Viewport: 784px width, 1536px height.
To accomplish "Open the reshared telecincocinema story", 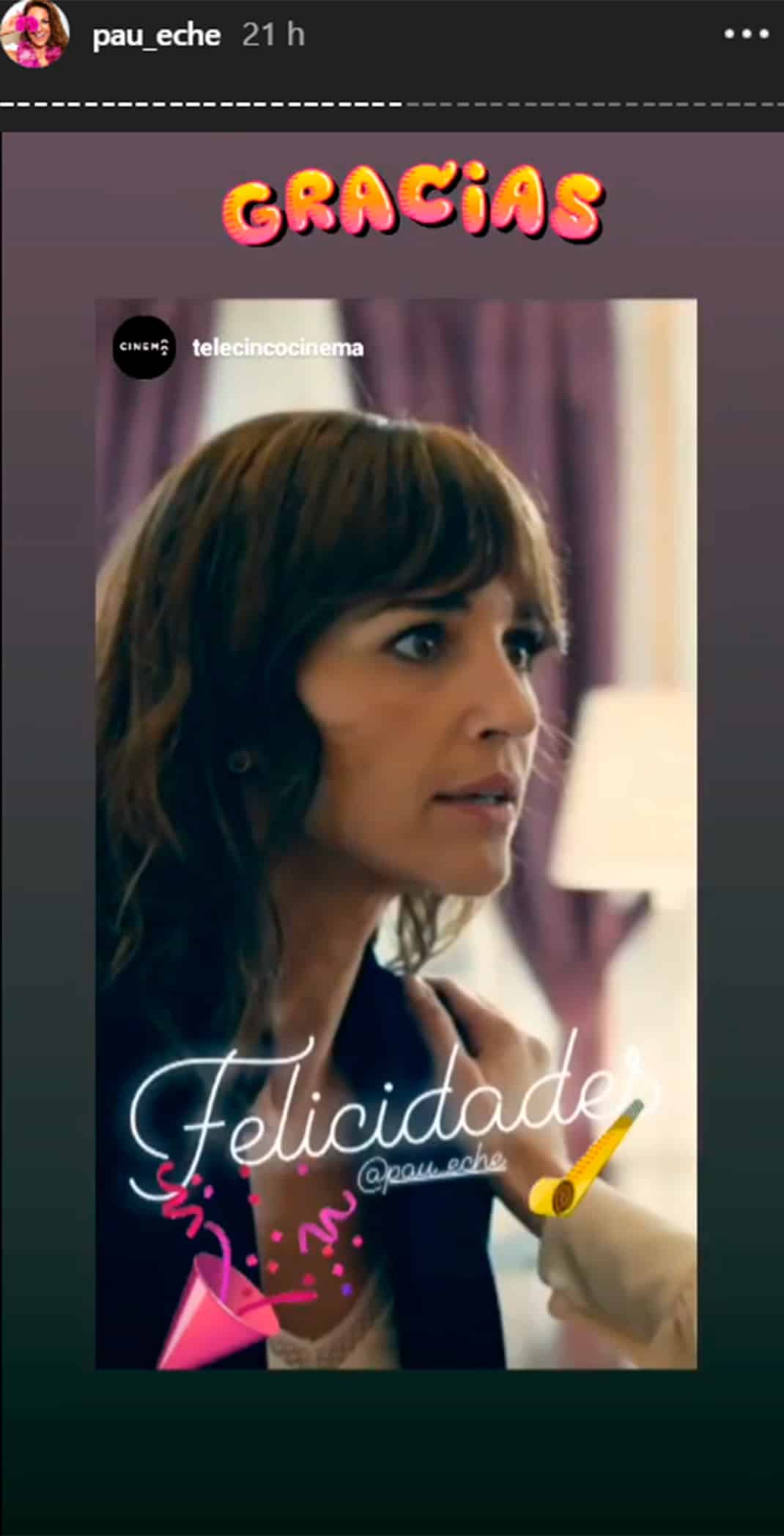I will 396,834.
